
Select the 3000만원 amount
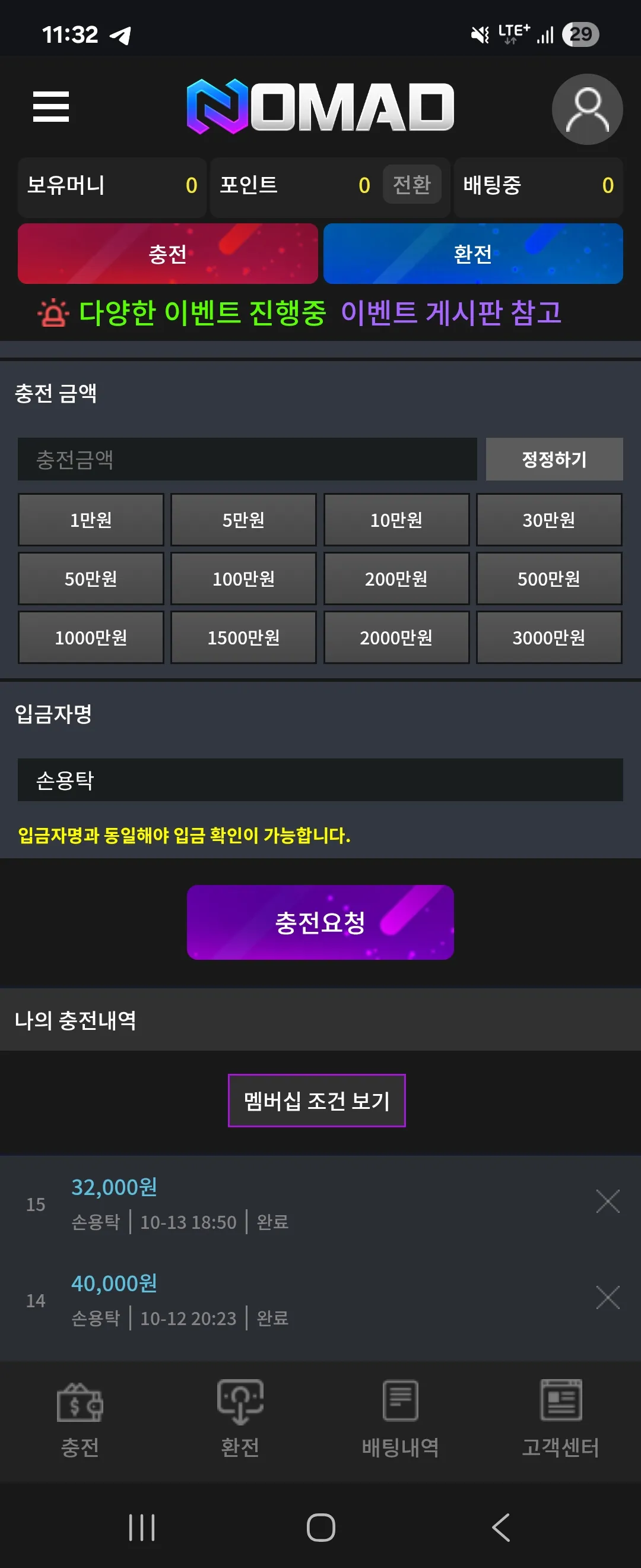coord(549,637)
